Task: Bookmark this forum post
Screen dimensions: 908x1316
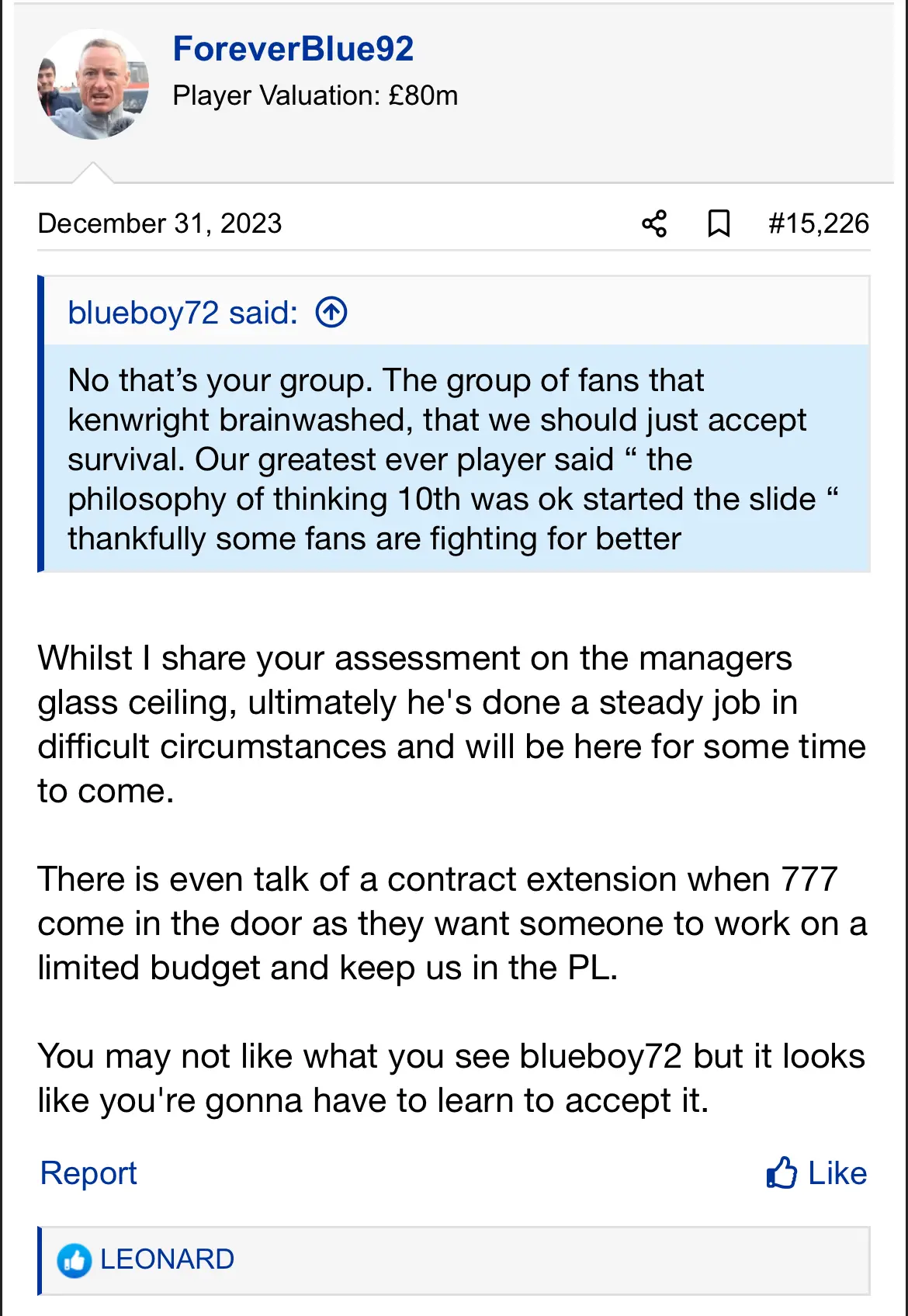Action: click(x=719, y=223)
